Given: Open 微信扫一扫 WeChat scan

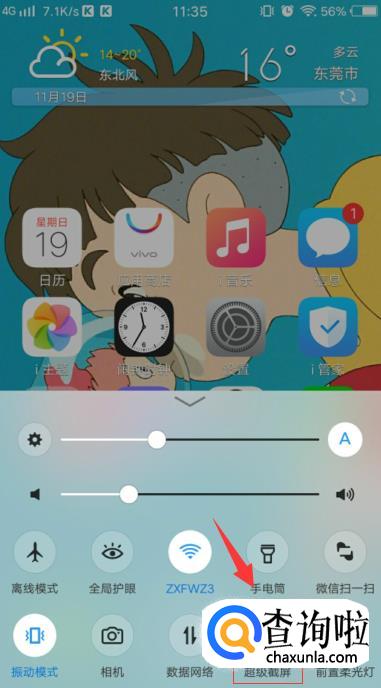Looking at the screenshot, I should click(x=345, y=552).
